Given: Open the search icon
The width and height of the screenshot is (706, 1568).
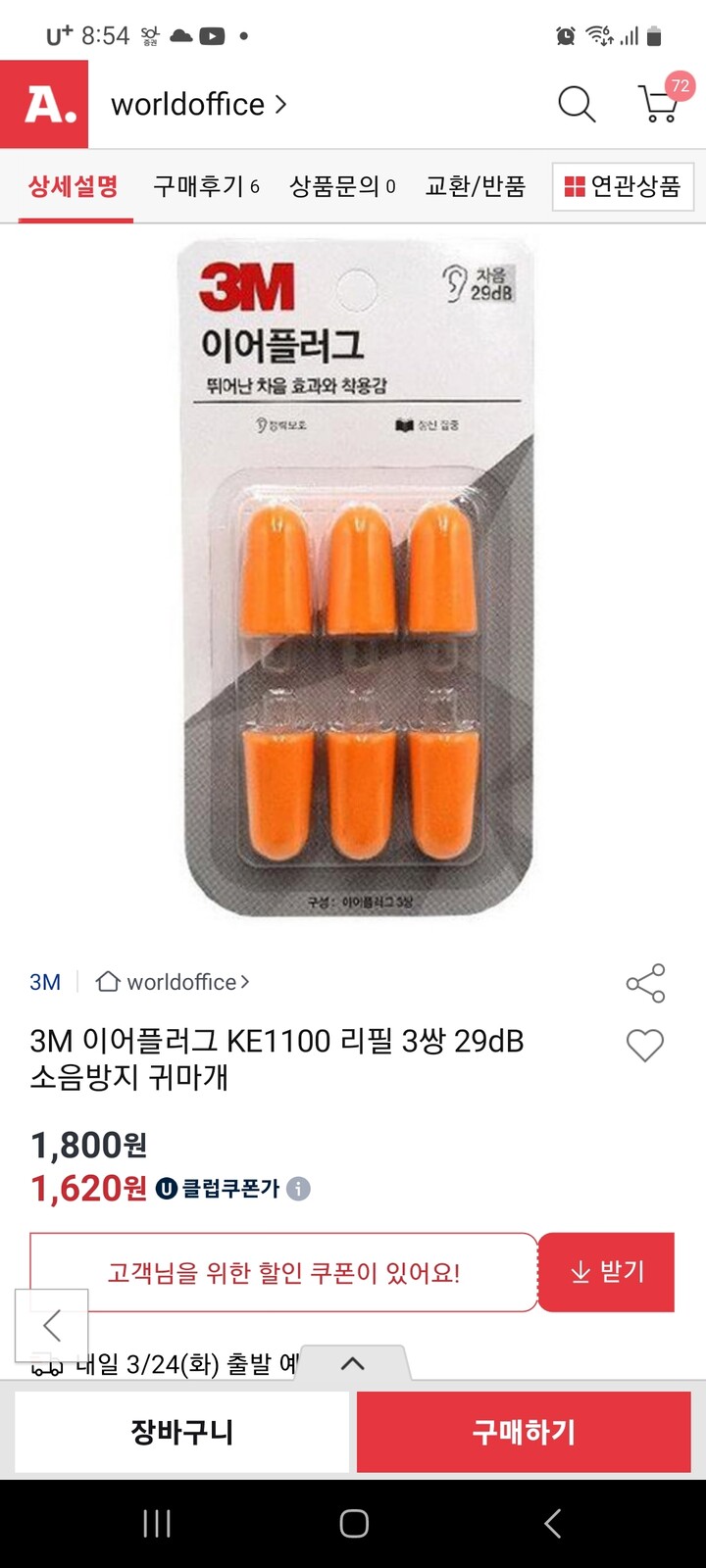Looking at the screenshot, I should pyautogui.click(x=576, y=104).
